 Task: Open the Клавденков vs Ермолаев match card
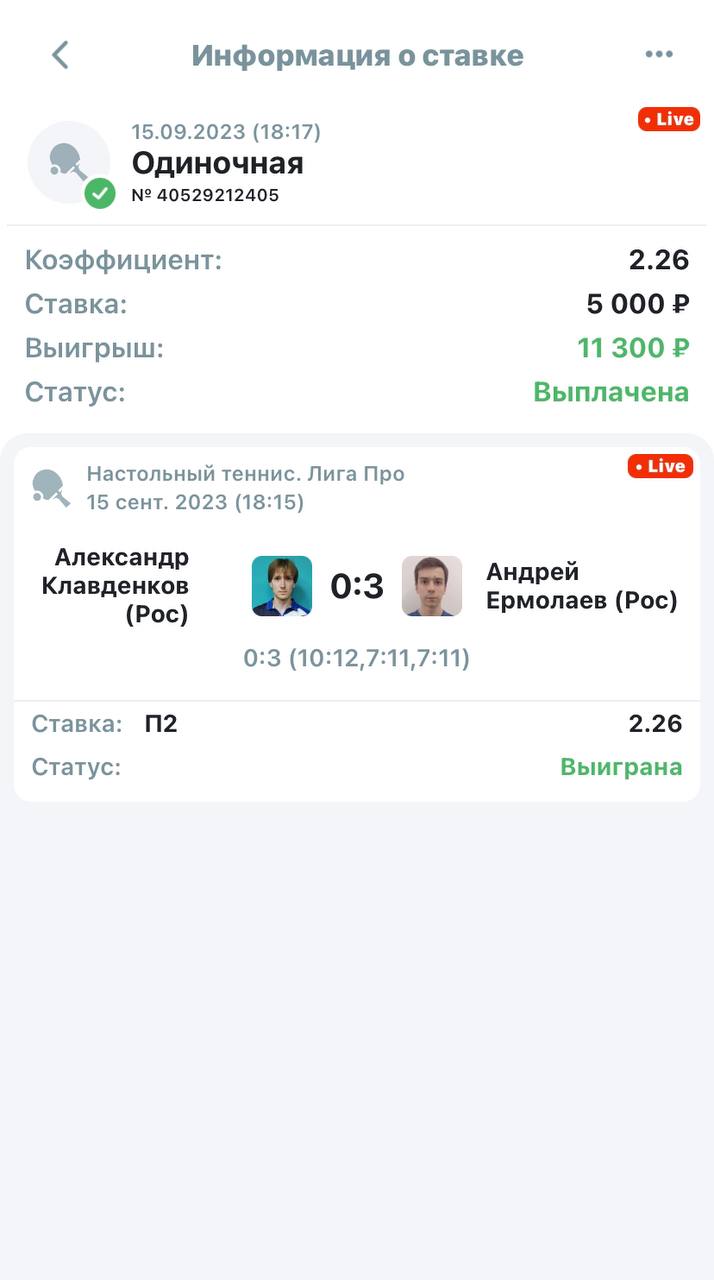pyautogui.click(x=357, y=586)
